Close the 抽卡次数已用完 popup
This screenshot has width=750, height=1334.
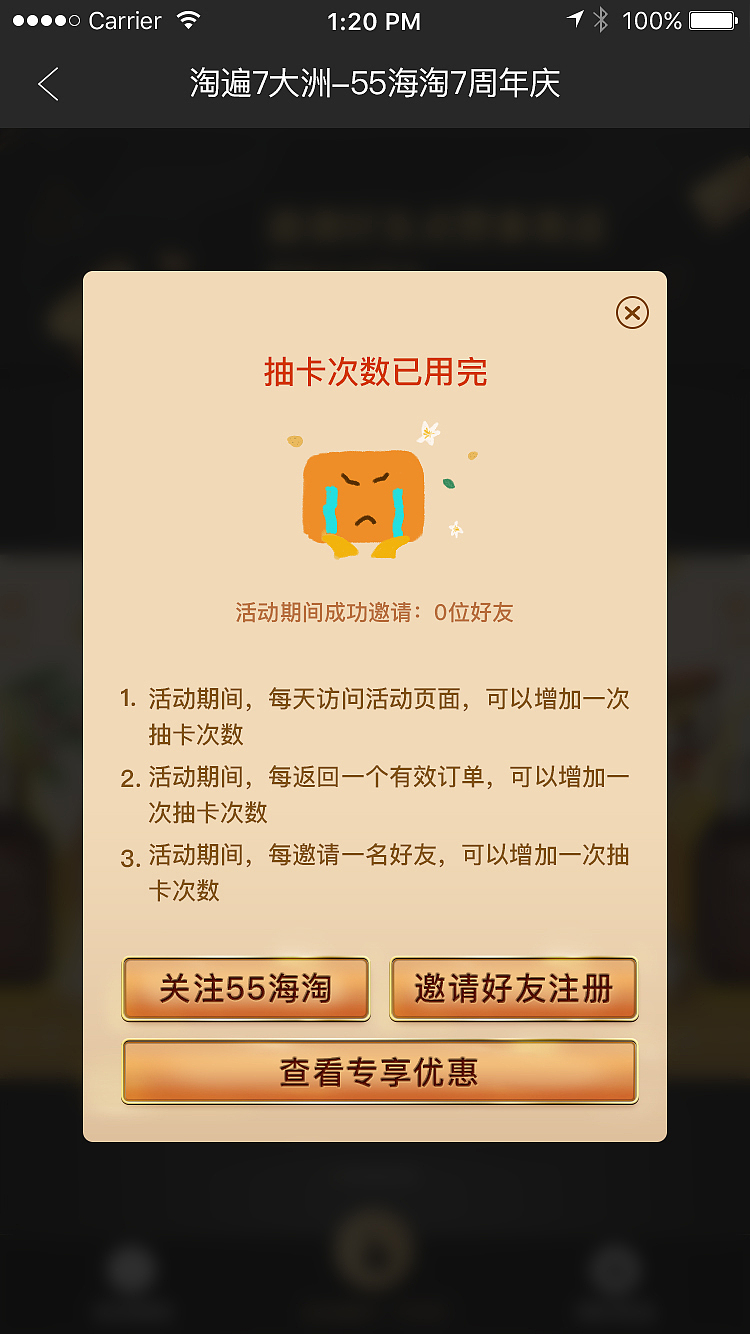632,313
